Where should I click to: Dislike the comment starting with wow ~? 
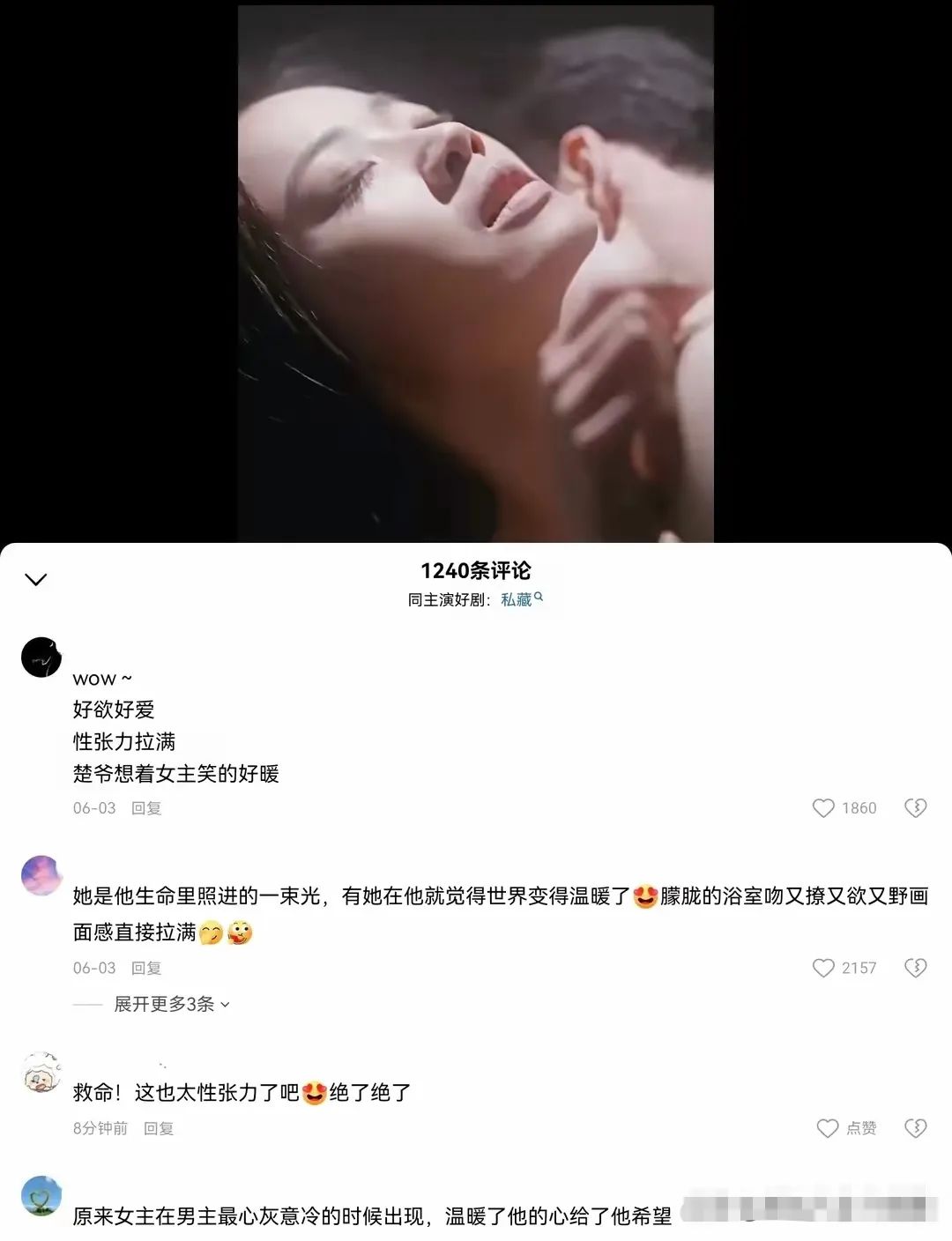coord(916,808)
